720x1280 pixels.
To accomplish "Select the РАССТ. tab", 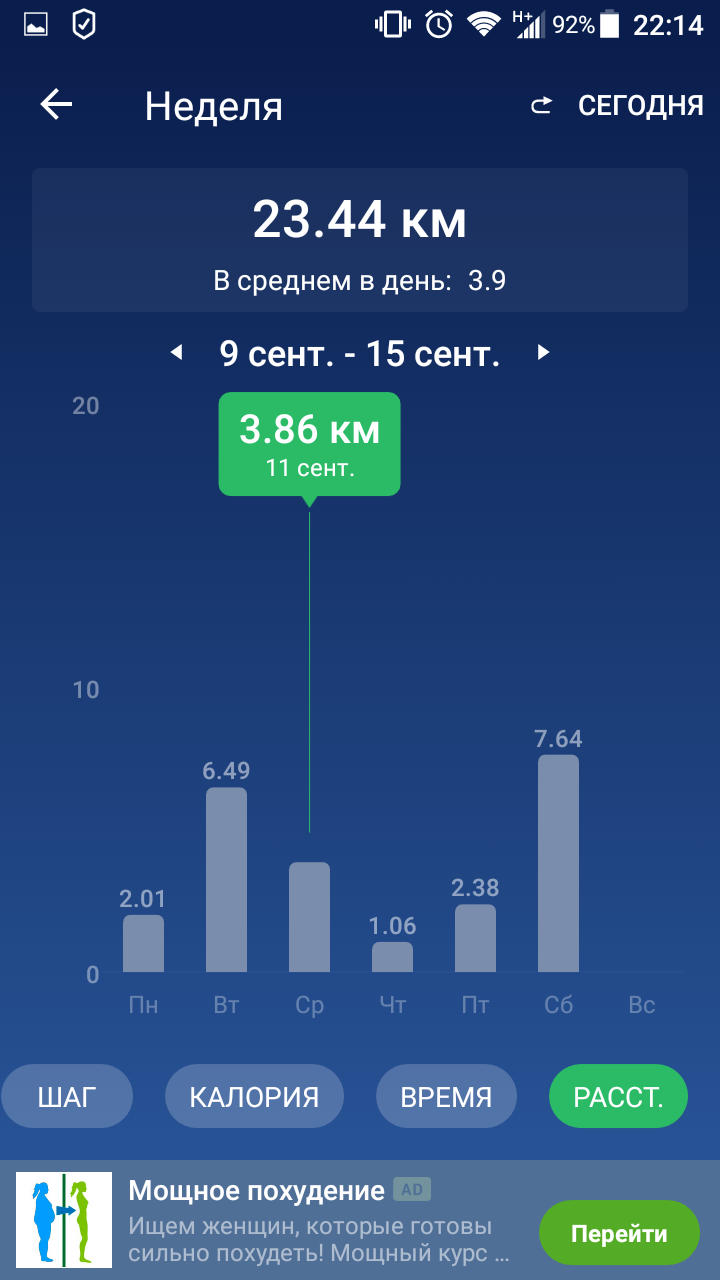I will click(x=618, y=1097).
